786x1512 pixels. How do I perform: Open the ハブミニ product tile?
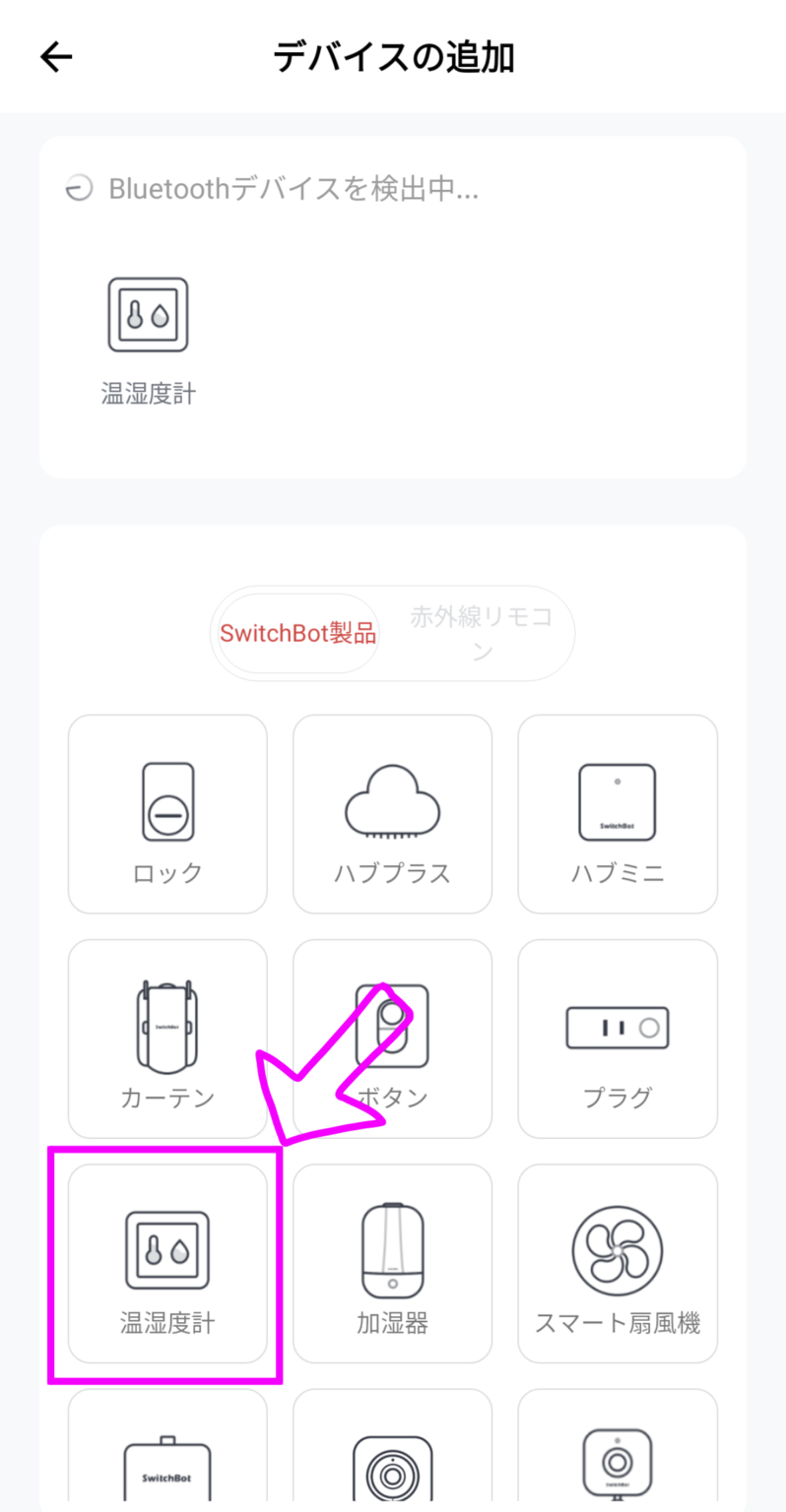pyautogui.click(x=618, y=814)
